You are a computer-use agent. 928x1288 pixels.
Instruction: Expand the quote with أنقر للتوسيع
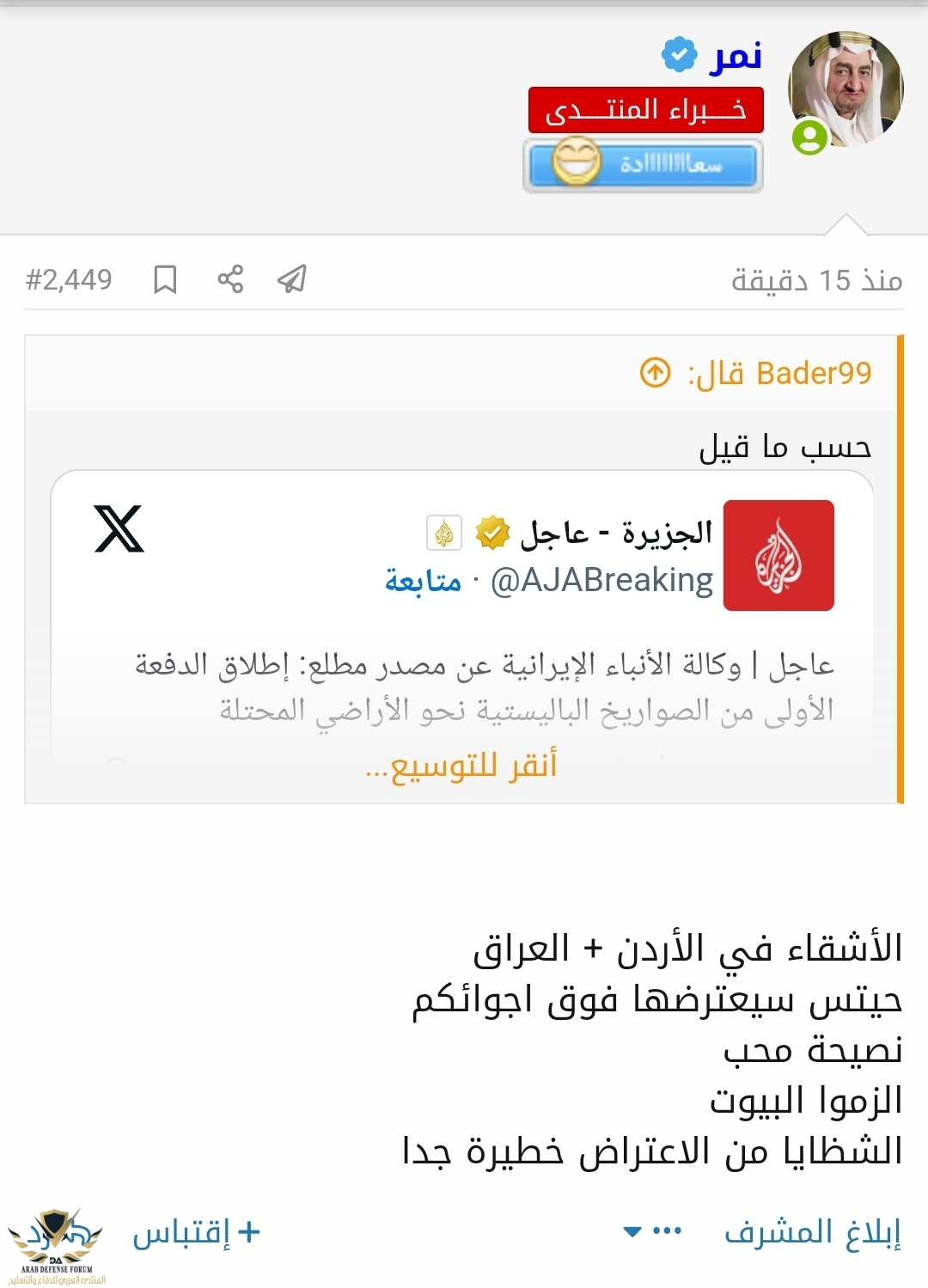[x=461, y=765]
